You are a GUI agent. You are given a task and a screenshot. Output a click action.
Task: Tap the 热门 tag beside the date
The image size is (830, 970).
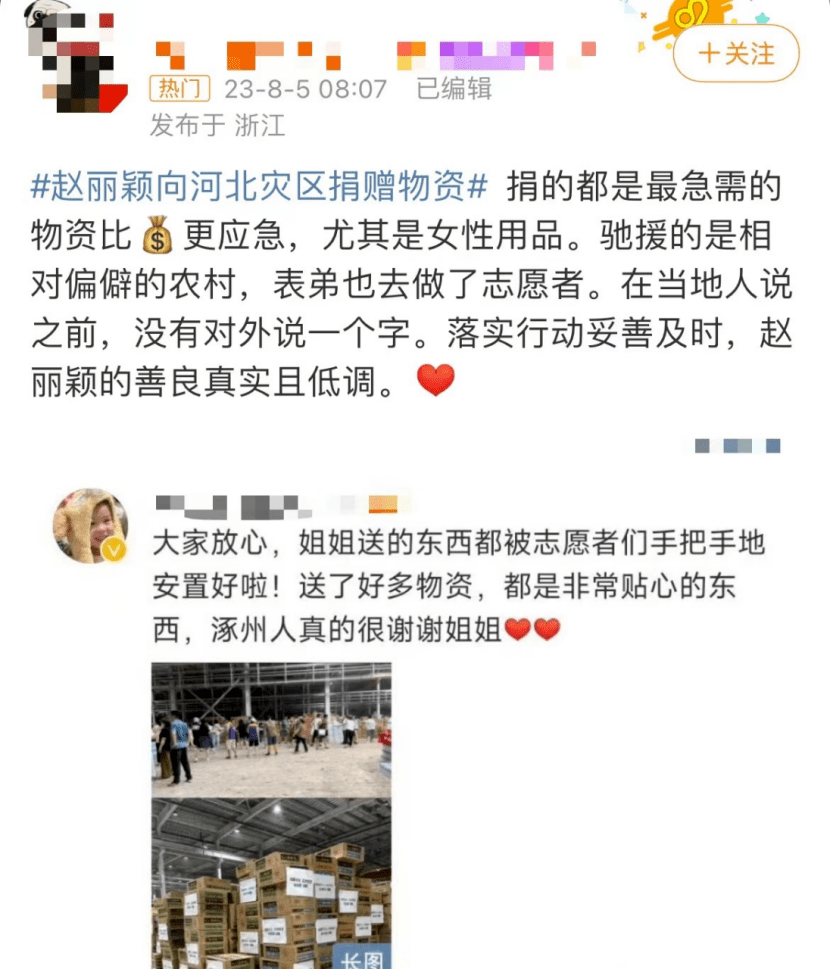click(178, 89)
